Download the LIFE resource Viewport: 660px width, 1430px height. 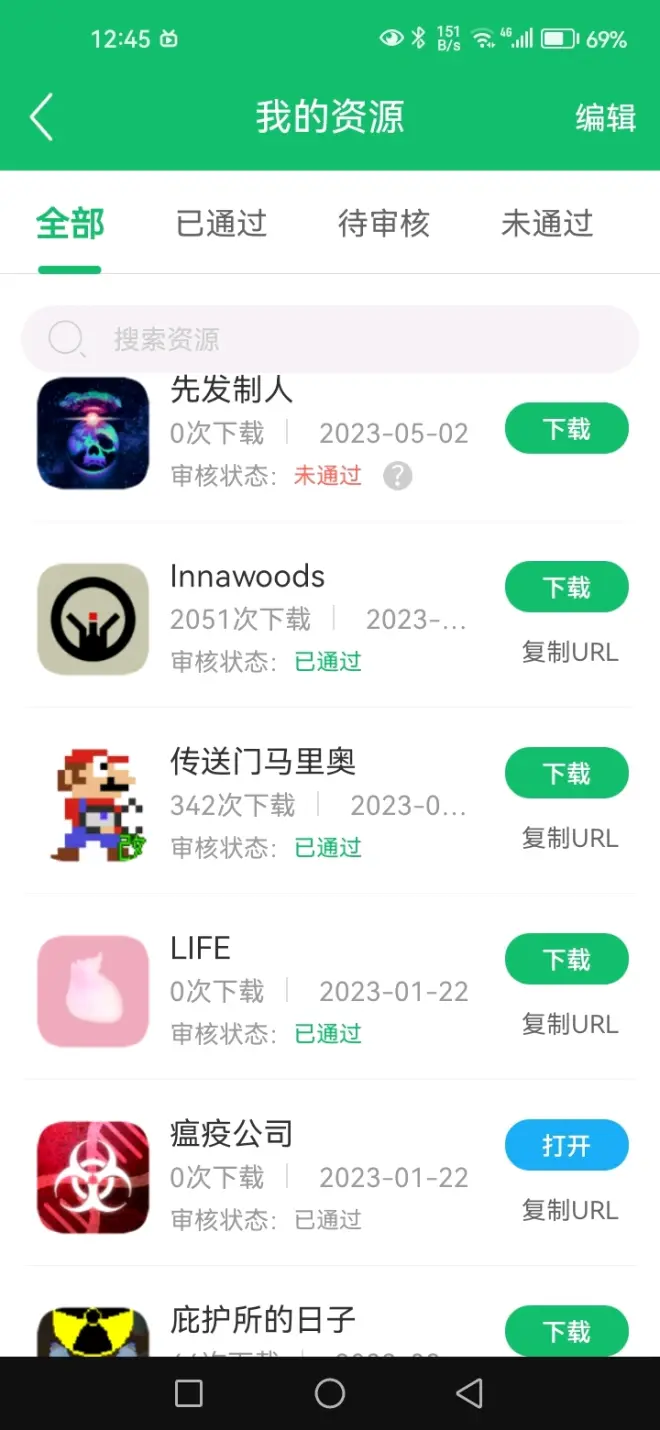566,959
